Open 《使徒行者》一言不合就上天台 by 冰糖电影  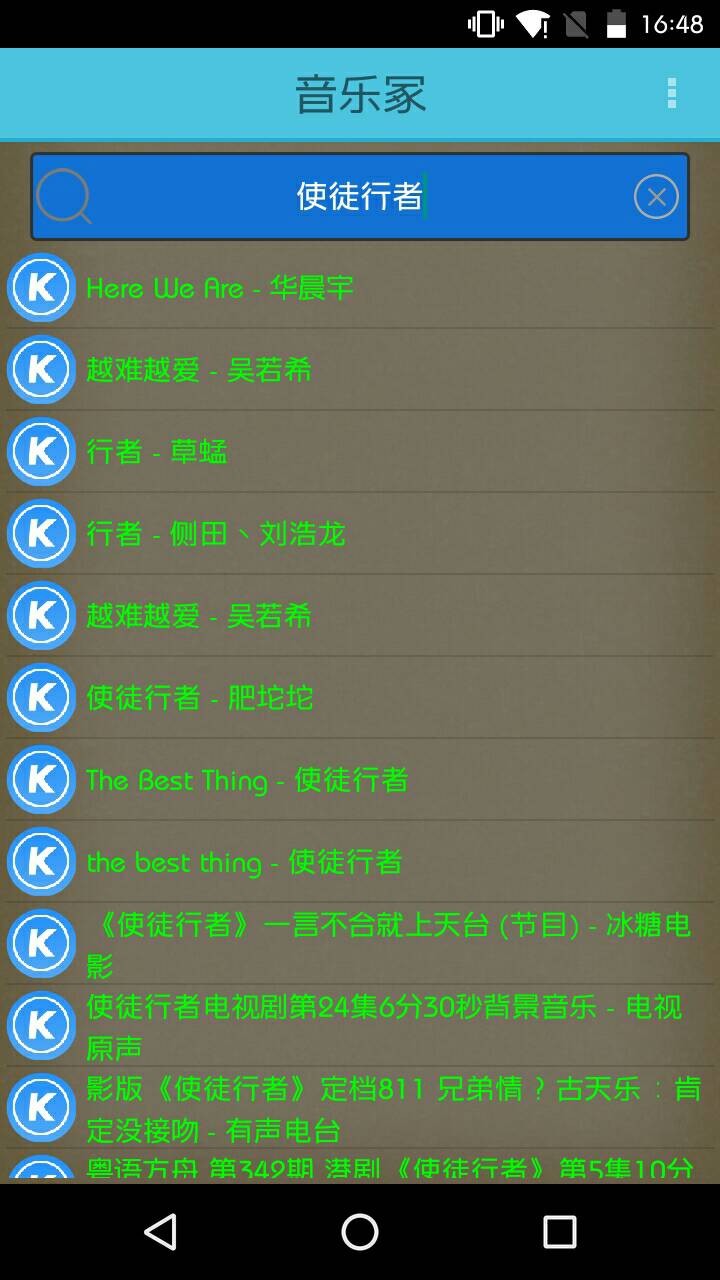pyautogui.click(x=360, y=944)
